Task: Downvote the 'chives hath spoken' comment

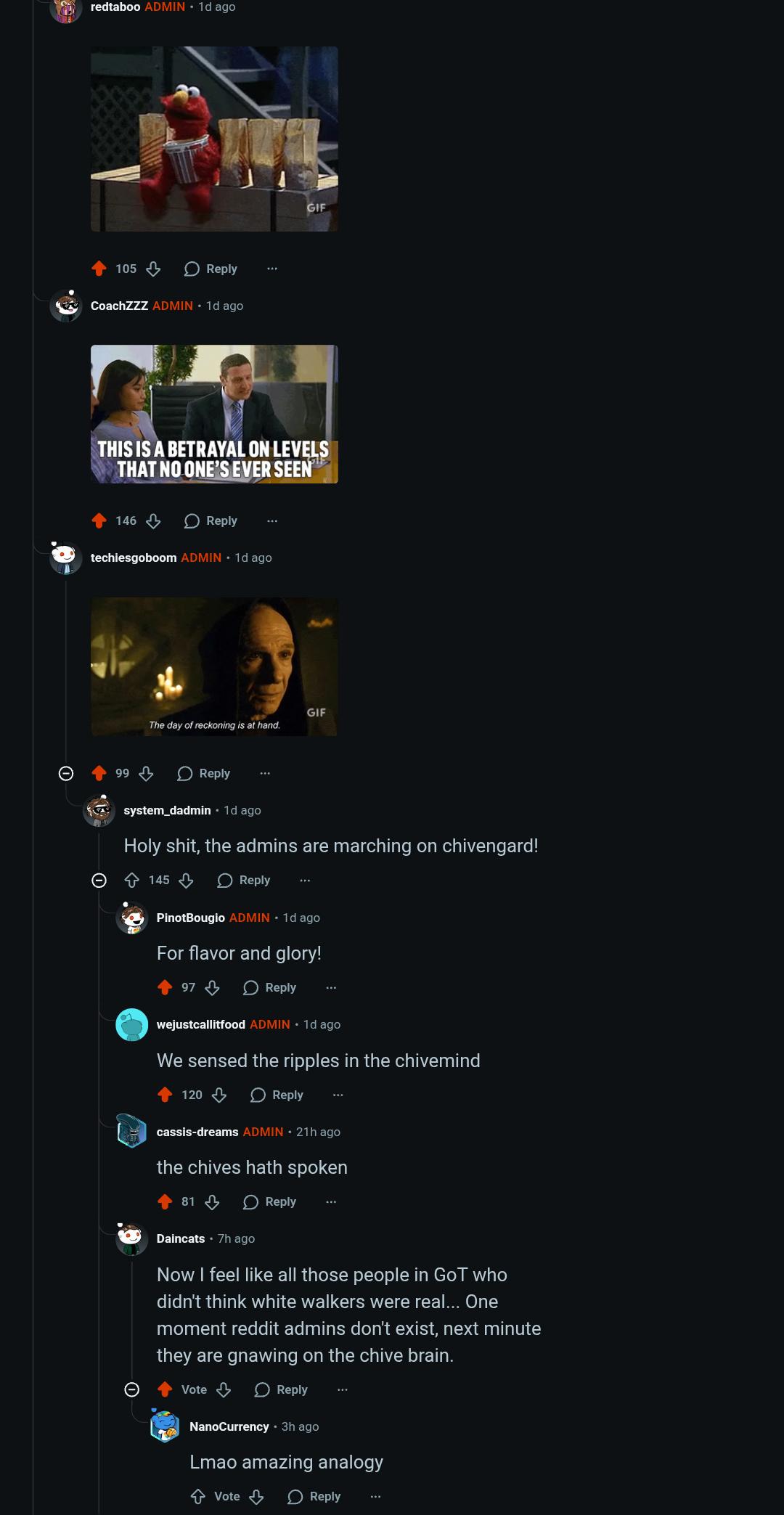Action: coord(211,1201)
